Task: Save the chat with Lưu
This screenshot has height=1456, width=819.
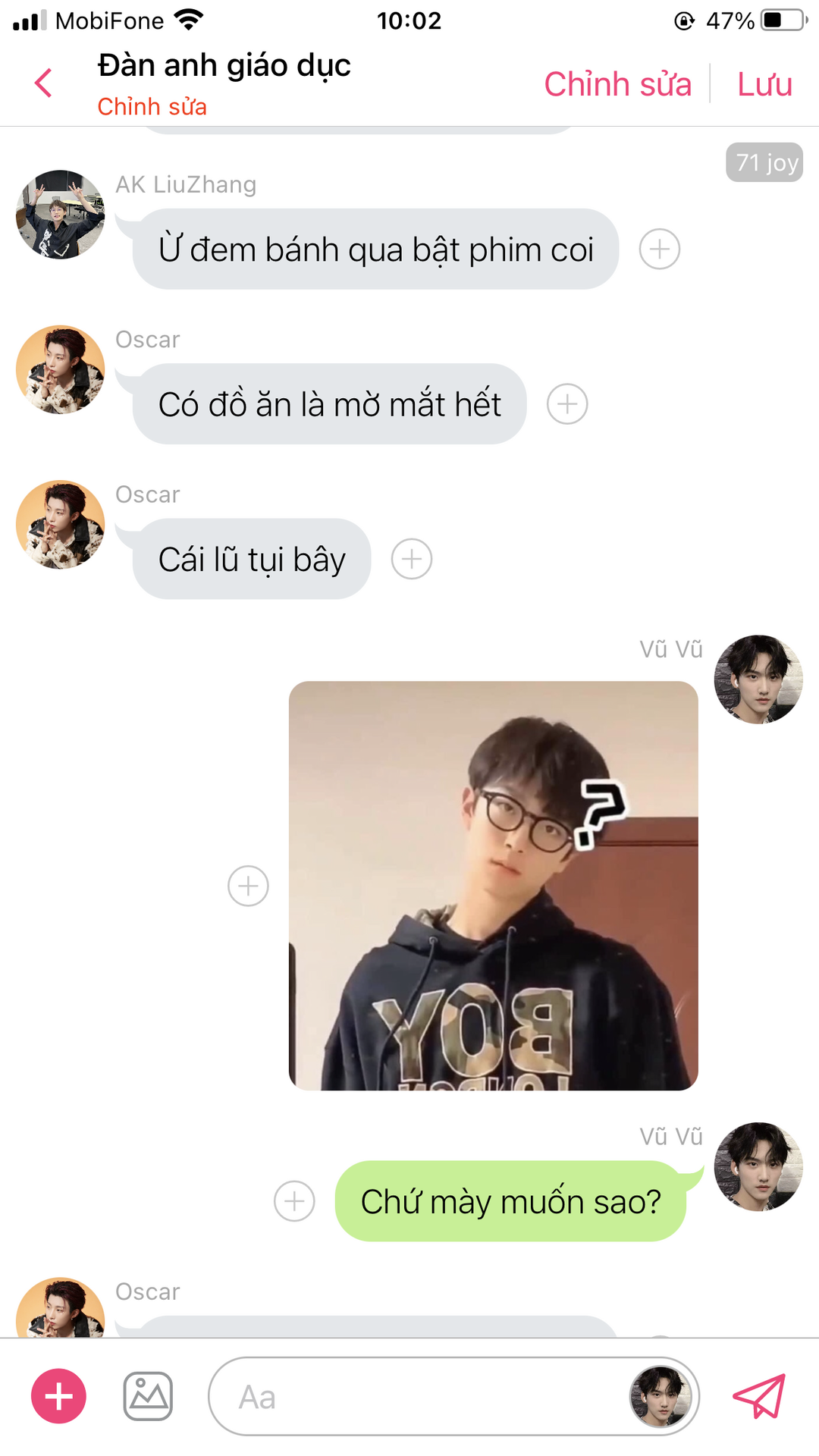Action: tap(764, 84)
